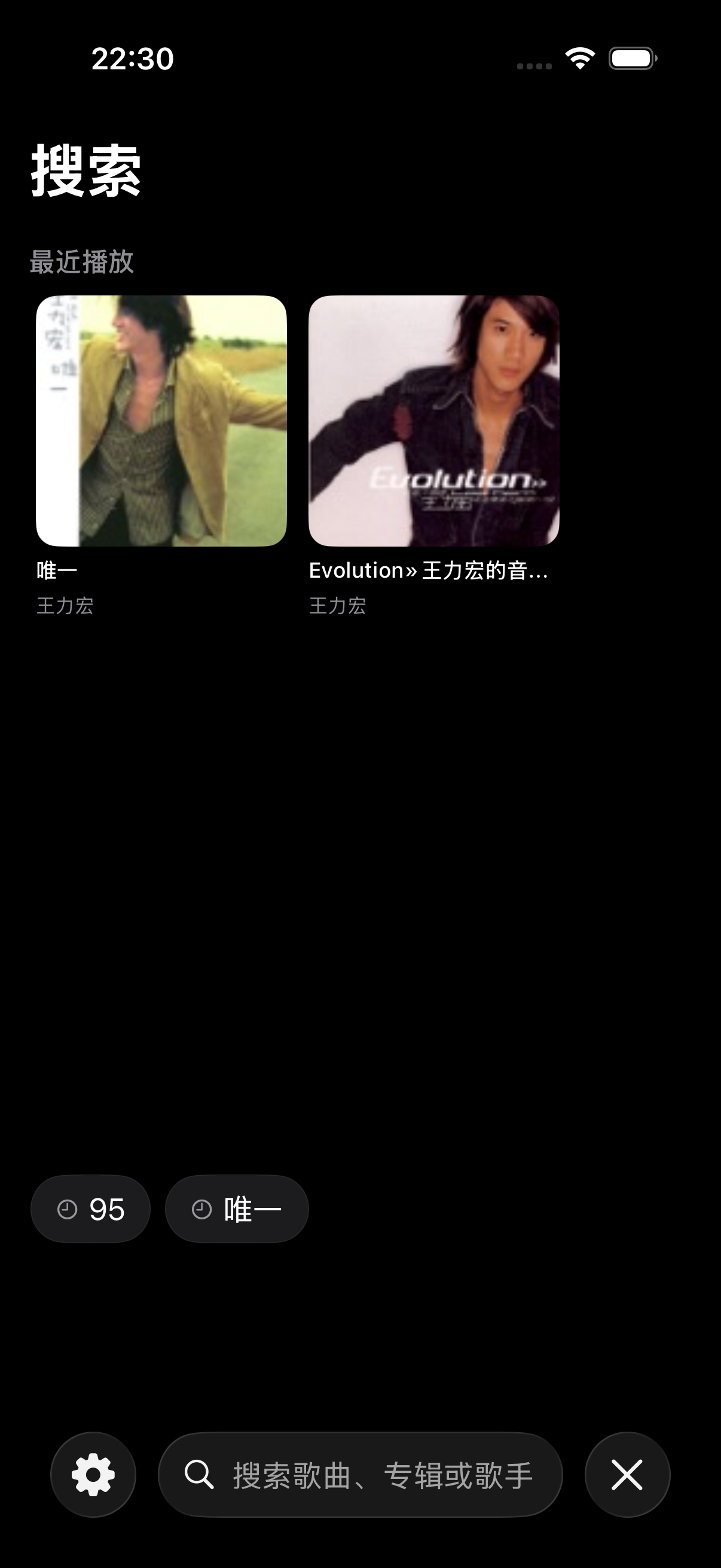Tap the search songs, albums or artists field
This screenshot has height=1568, width=721.
(360, 1474)
